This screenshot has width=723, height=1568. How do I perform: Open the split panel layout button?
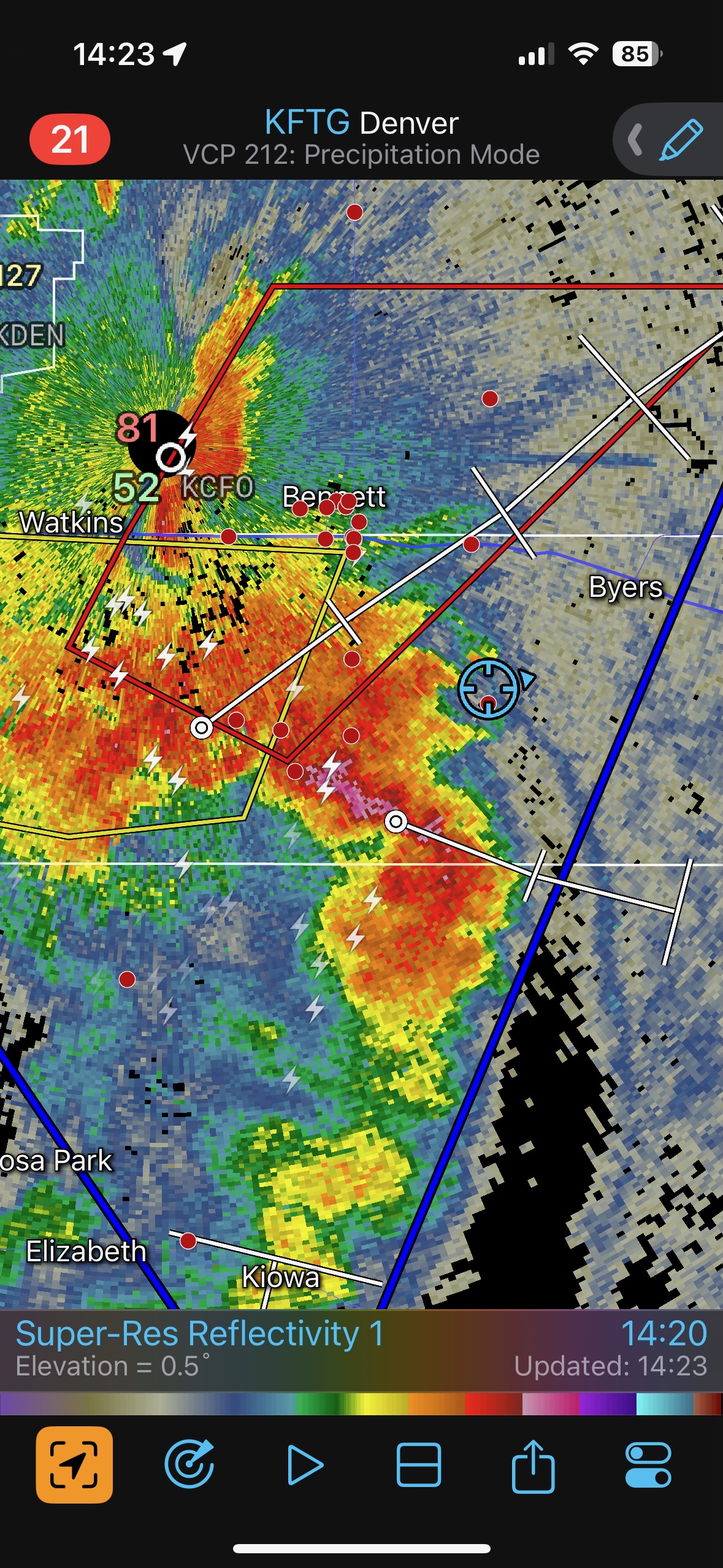click(419, 1465)
